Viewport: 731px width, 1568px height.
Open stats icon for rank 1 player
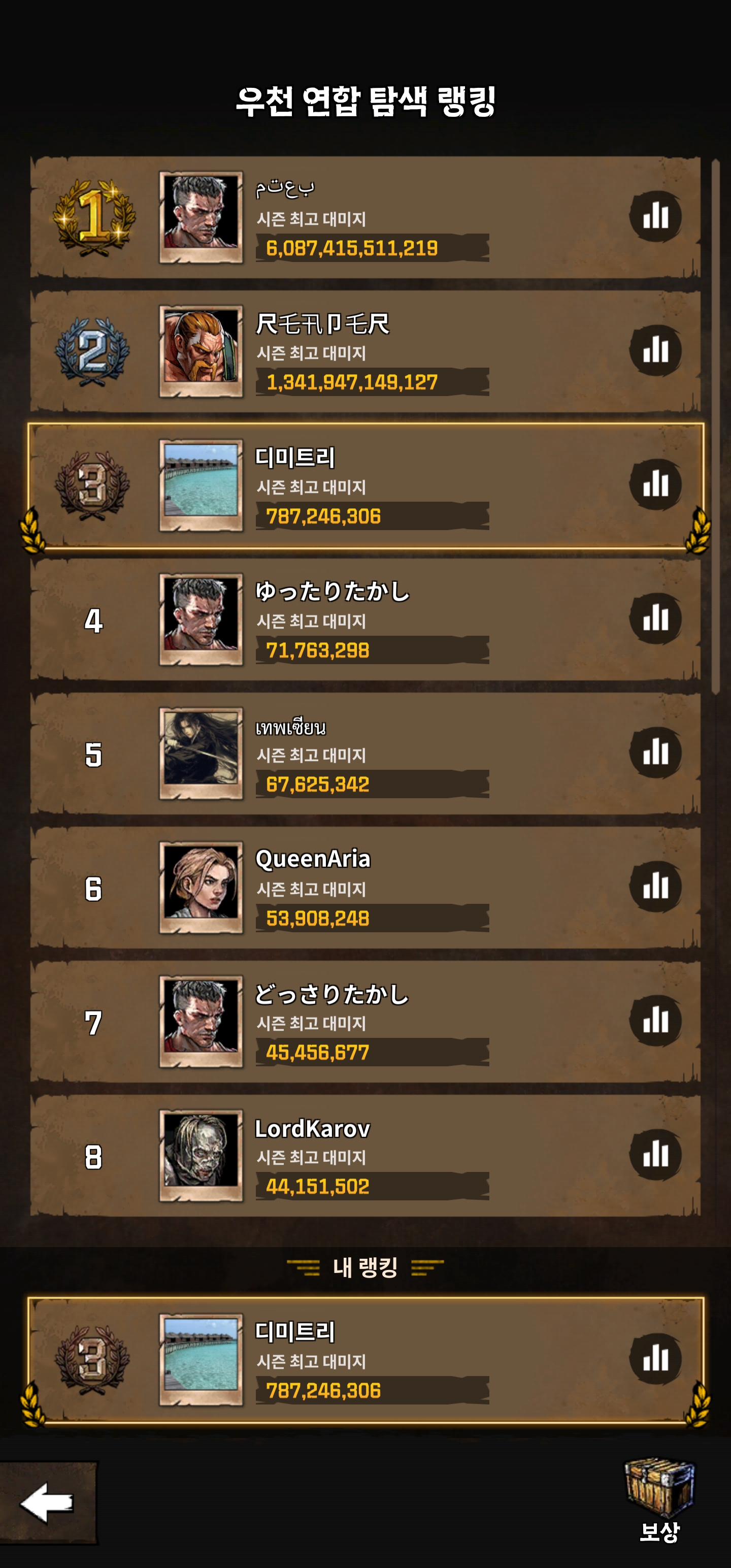point(655,217)
